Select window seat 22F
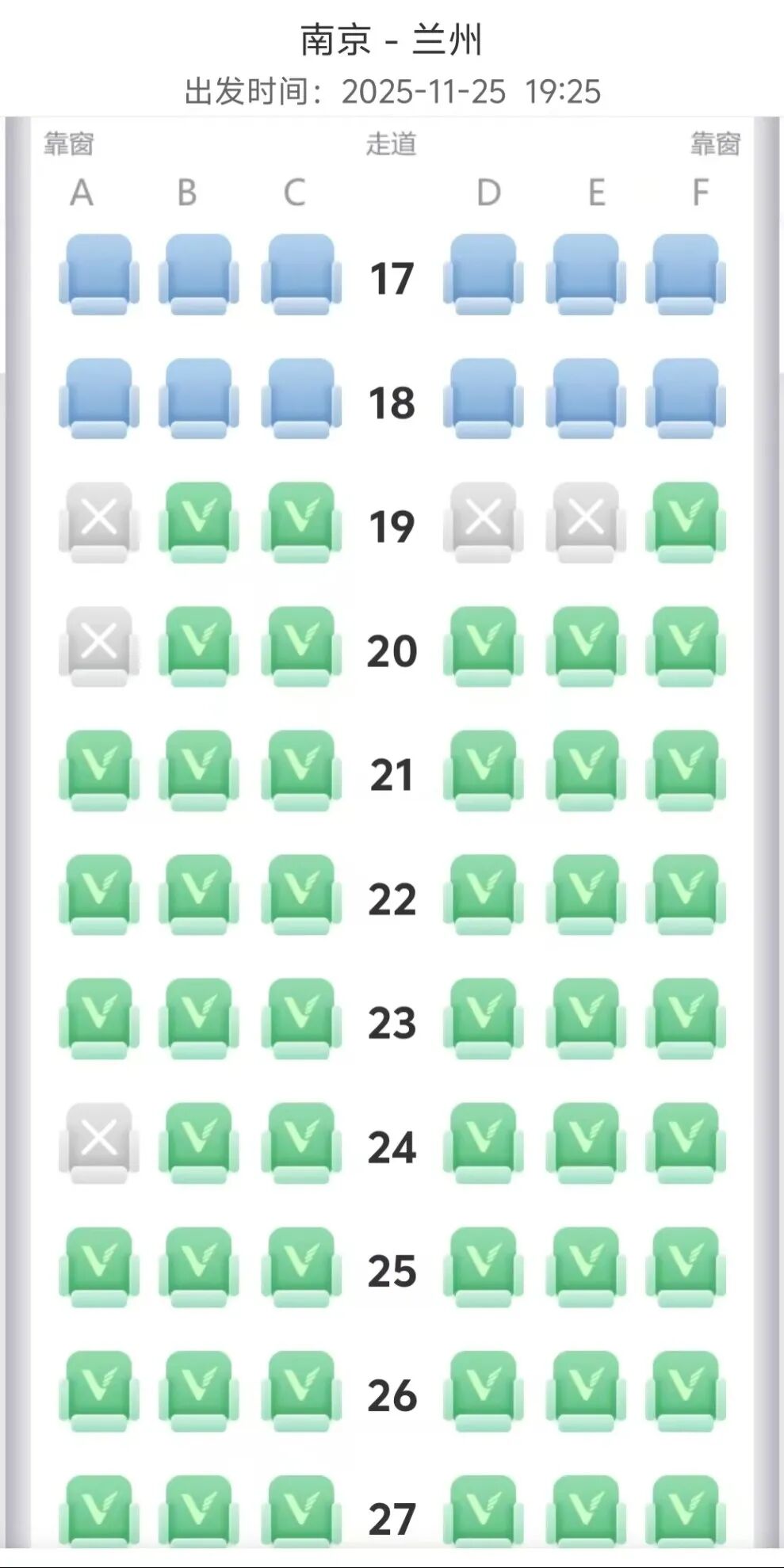This screenshot has width=784, height=1568. pyautogui.click(x=686, y=894)
